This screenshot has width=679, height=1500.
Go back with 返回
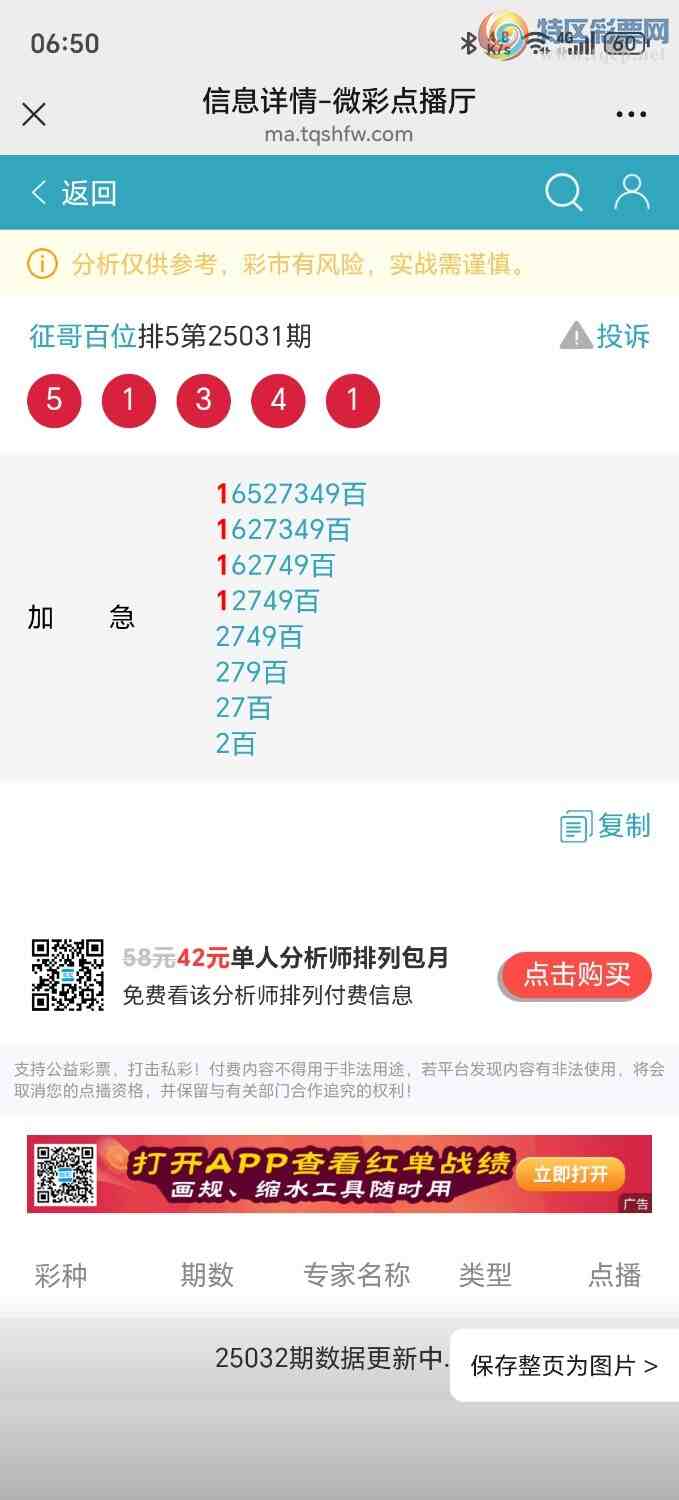click(74, 193)
